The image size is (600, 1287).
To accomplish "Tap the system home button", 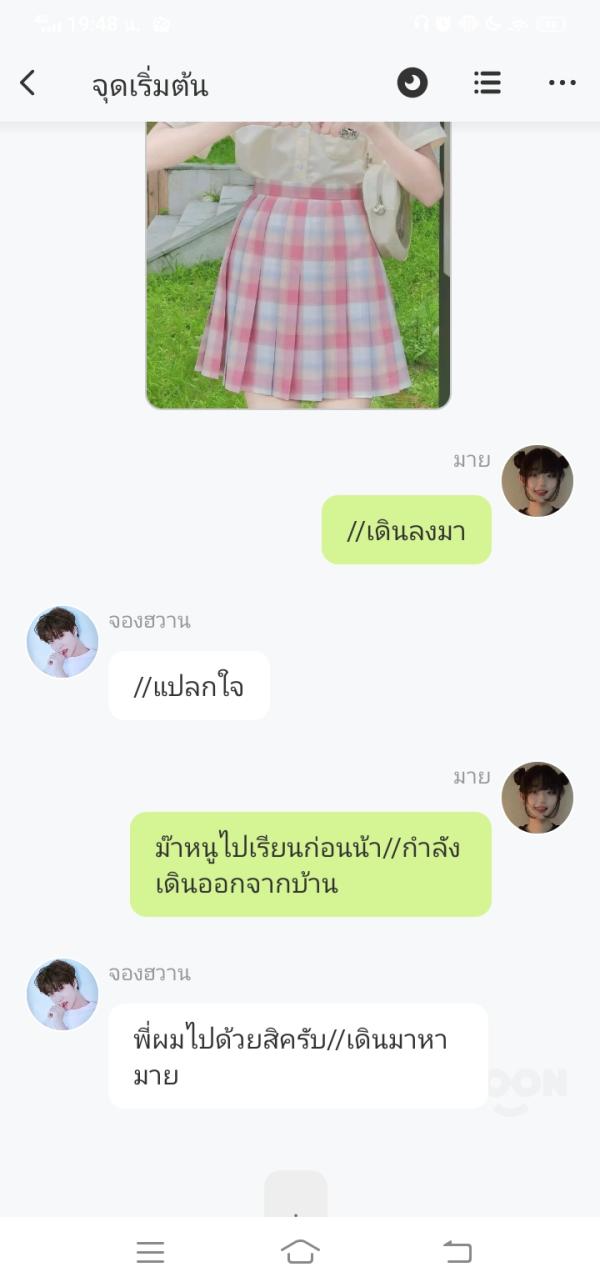I will [x=300, y=1251].
